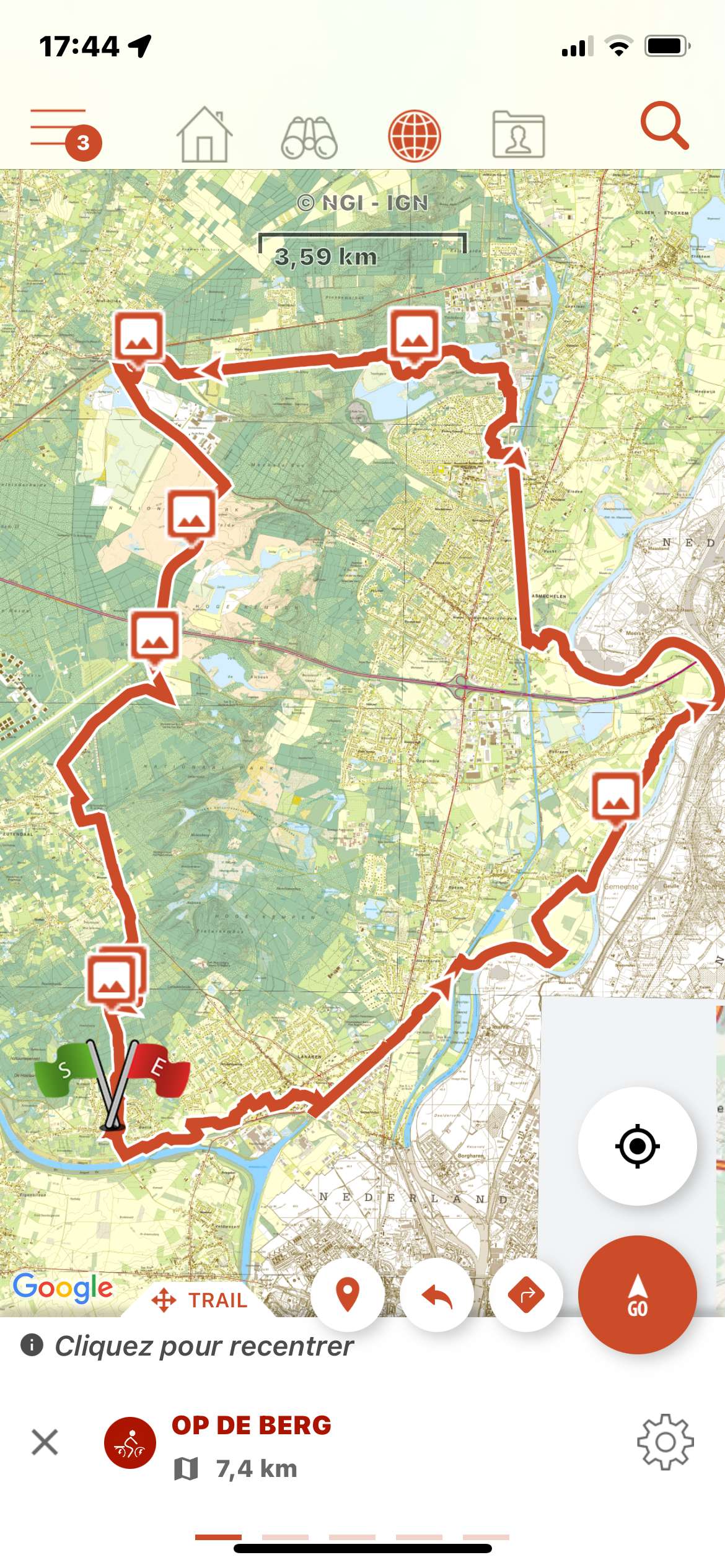The image size is (725, 1568).
Task: Select the globe map tab
Action: [414, 136]
